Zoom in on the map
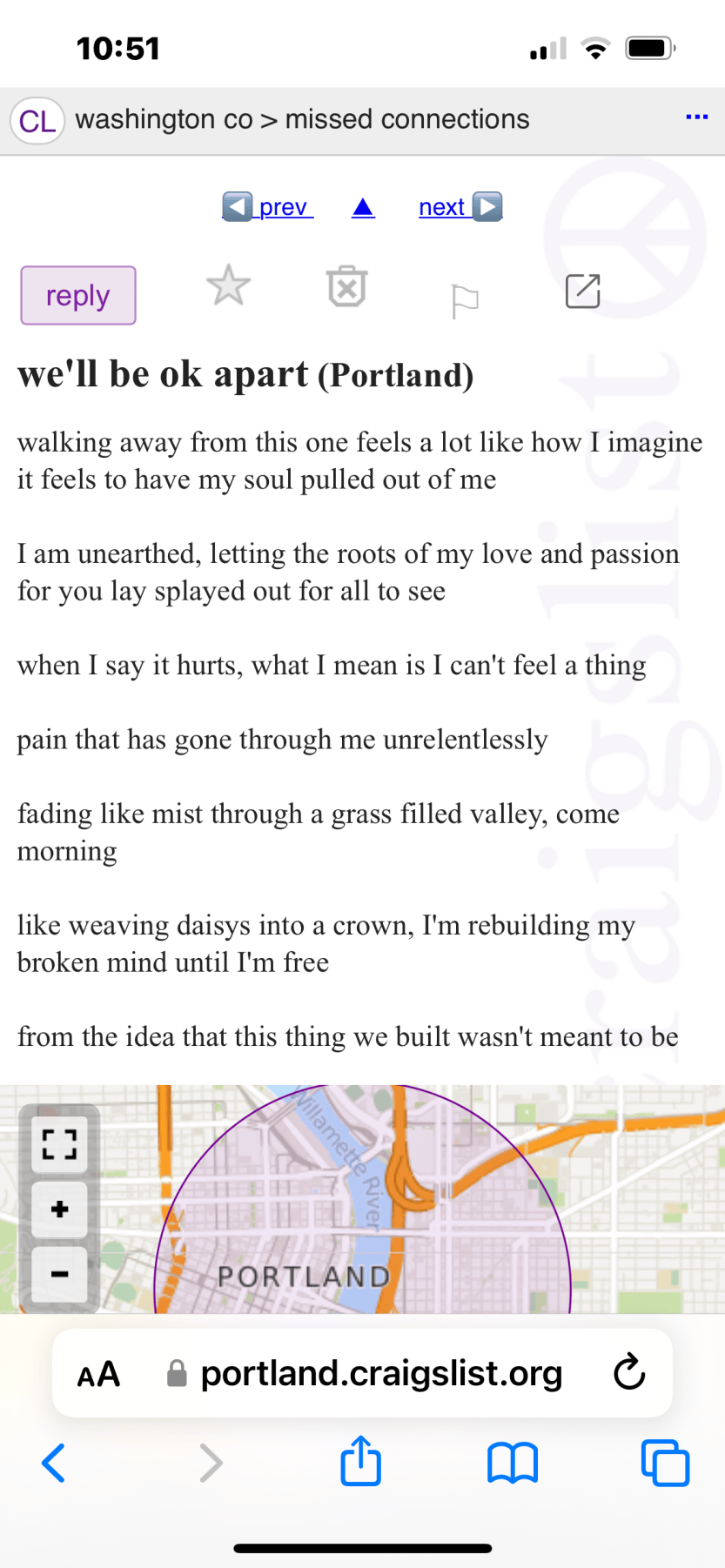Viewport: 725px width, 1568px height. click(59, 1209)
